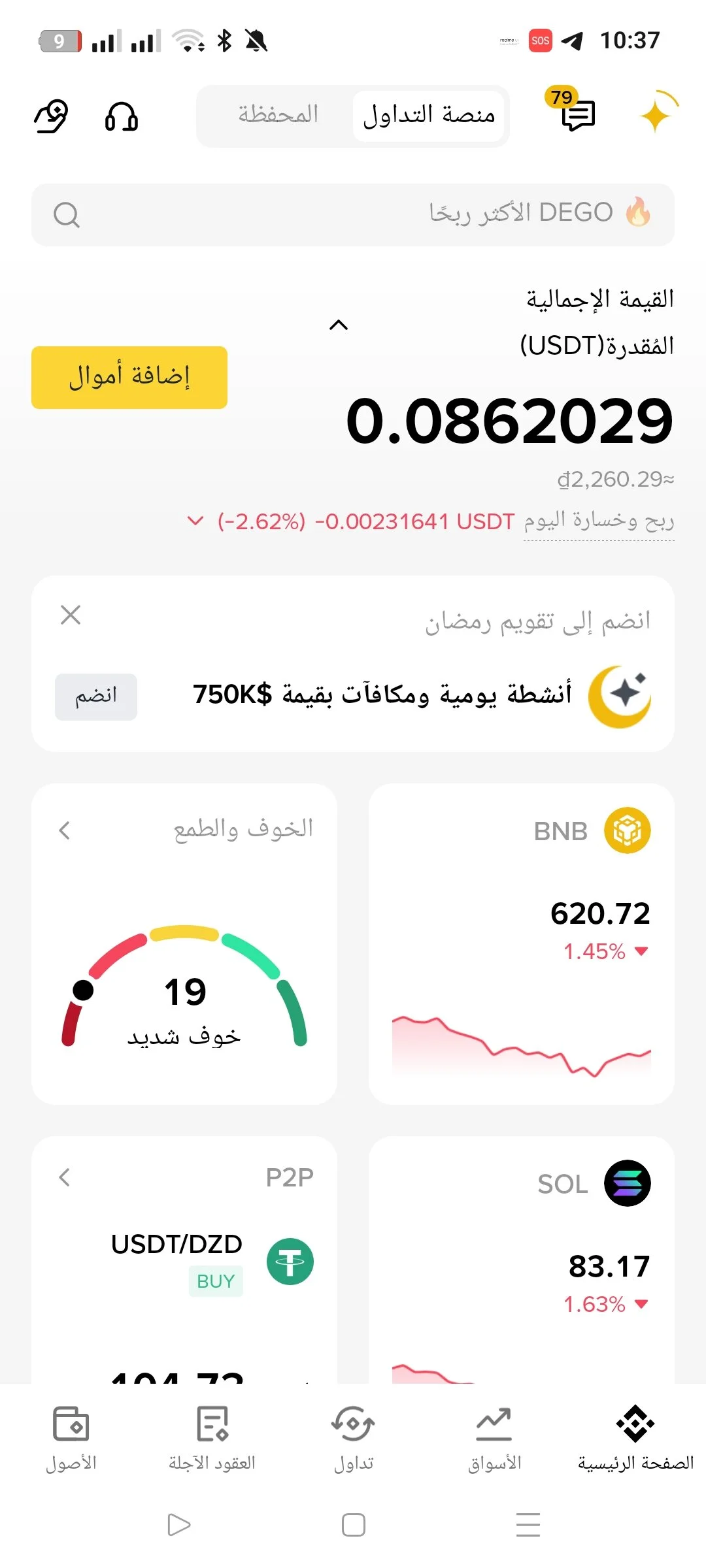This screenshot has width=706, height=1568.
Task: Dismiss the Ramadan calendar banner
Action: coord(71,615)
